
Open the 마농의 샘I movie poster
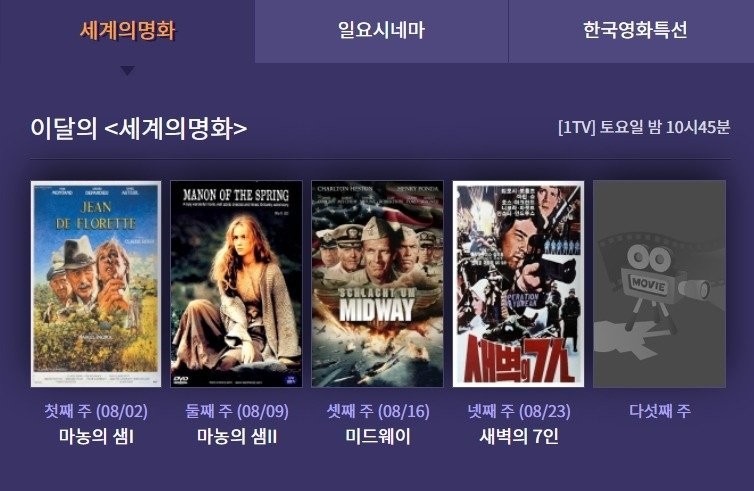[96, 284]
